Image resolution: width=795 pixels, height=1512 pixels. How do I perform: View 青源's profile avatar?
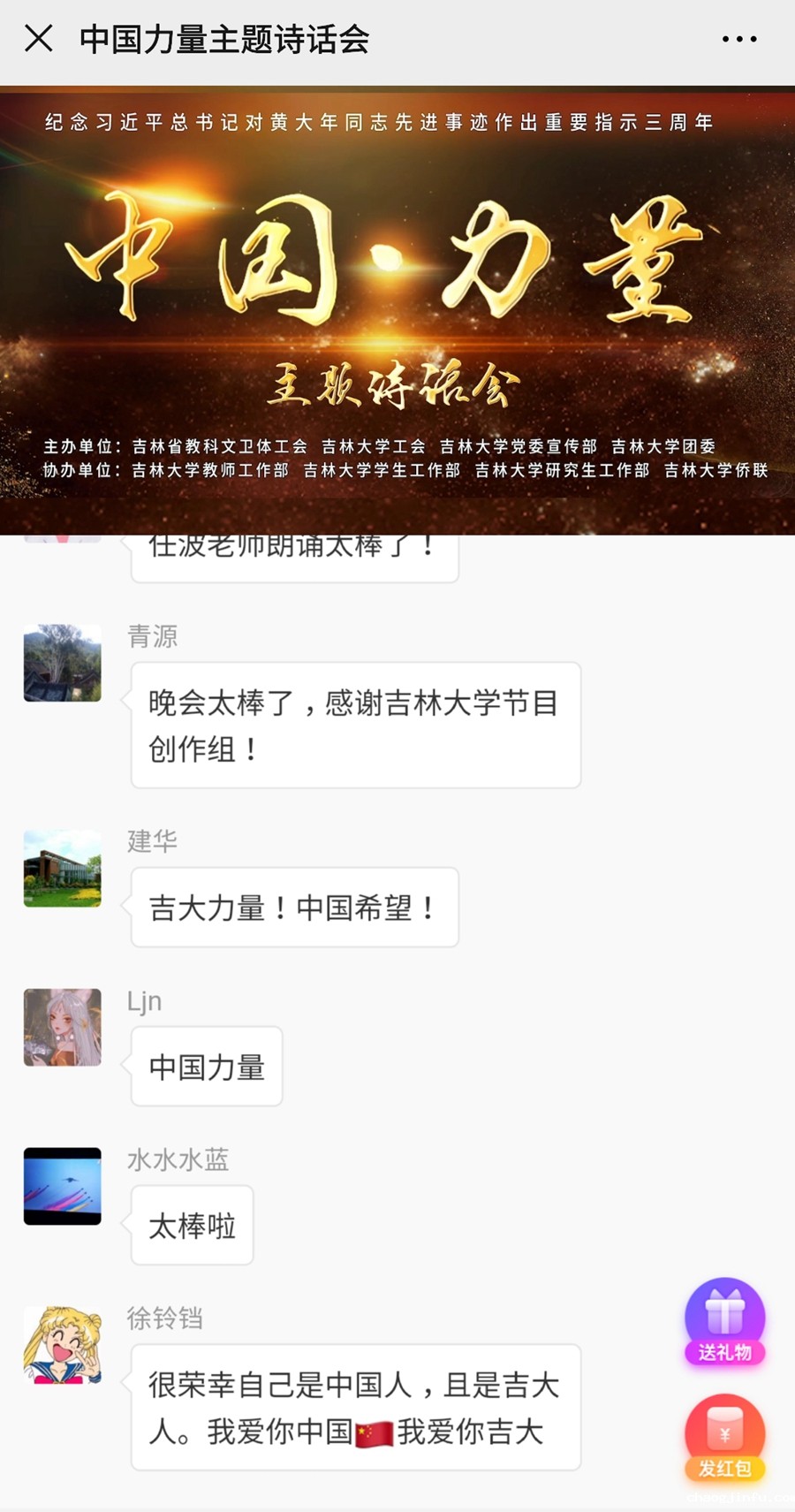point(62,663)
